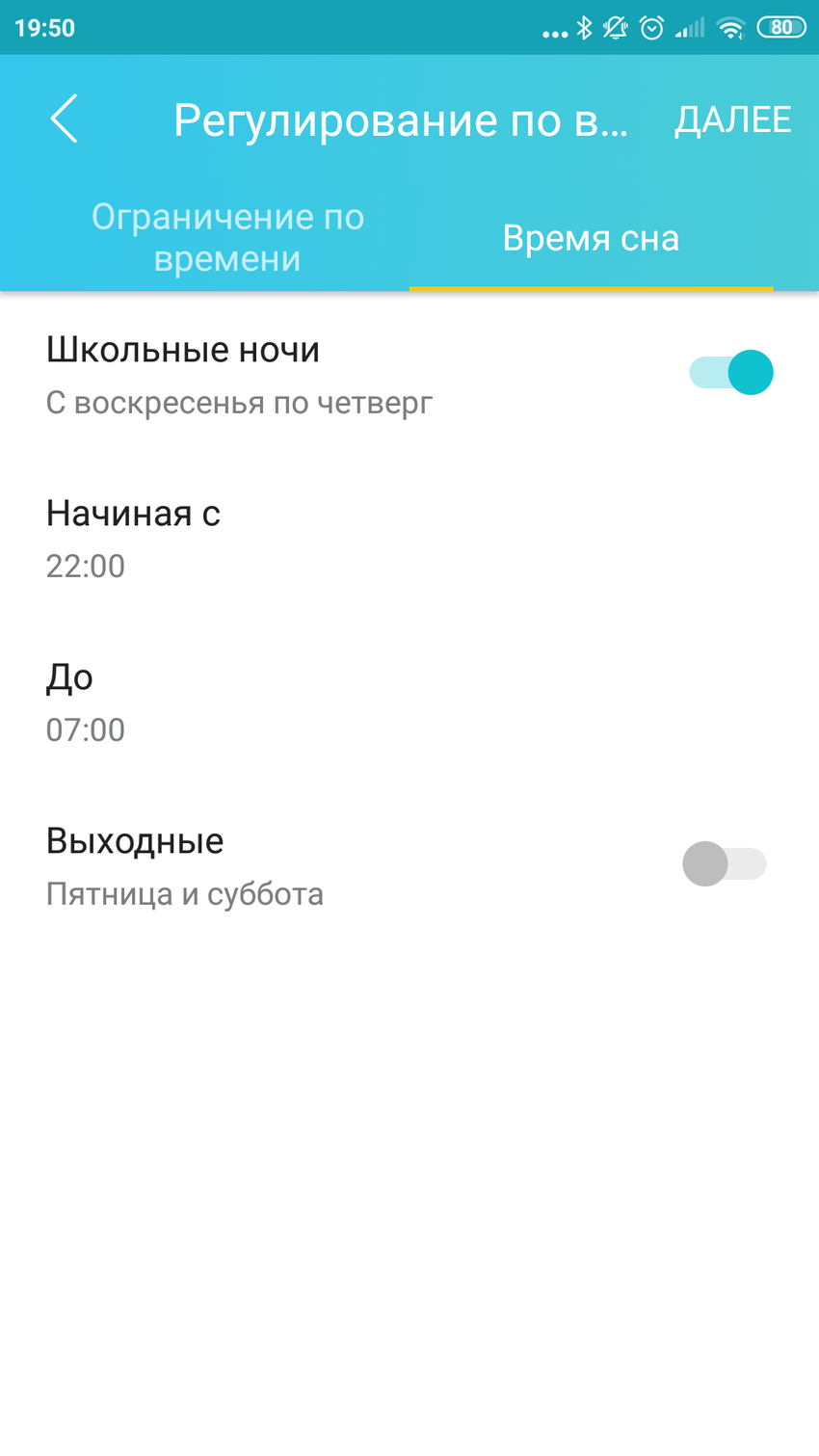Go back using the arrow icon
Screen dimensions: 819x1456
click(x=64, y=119)
